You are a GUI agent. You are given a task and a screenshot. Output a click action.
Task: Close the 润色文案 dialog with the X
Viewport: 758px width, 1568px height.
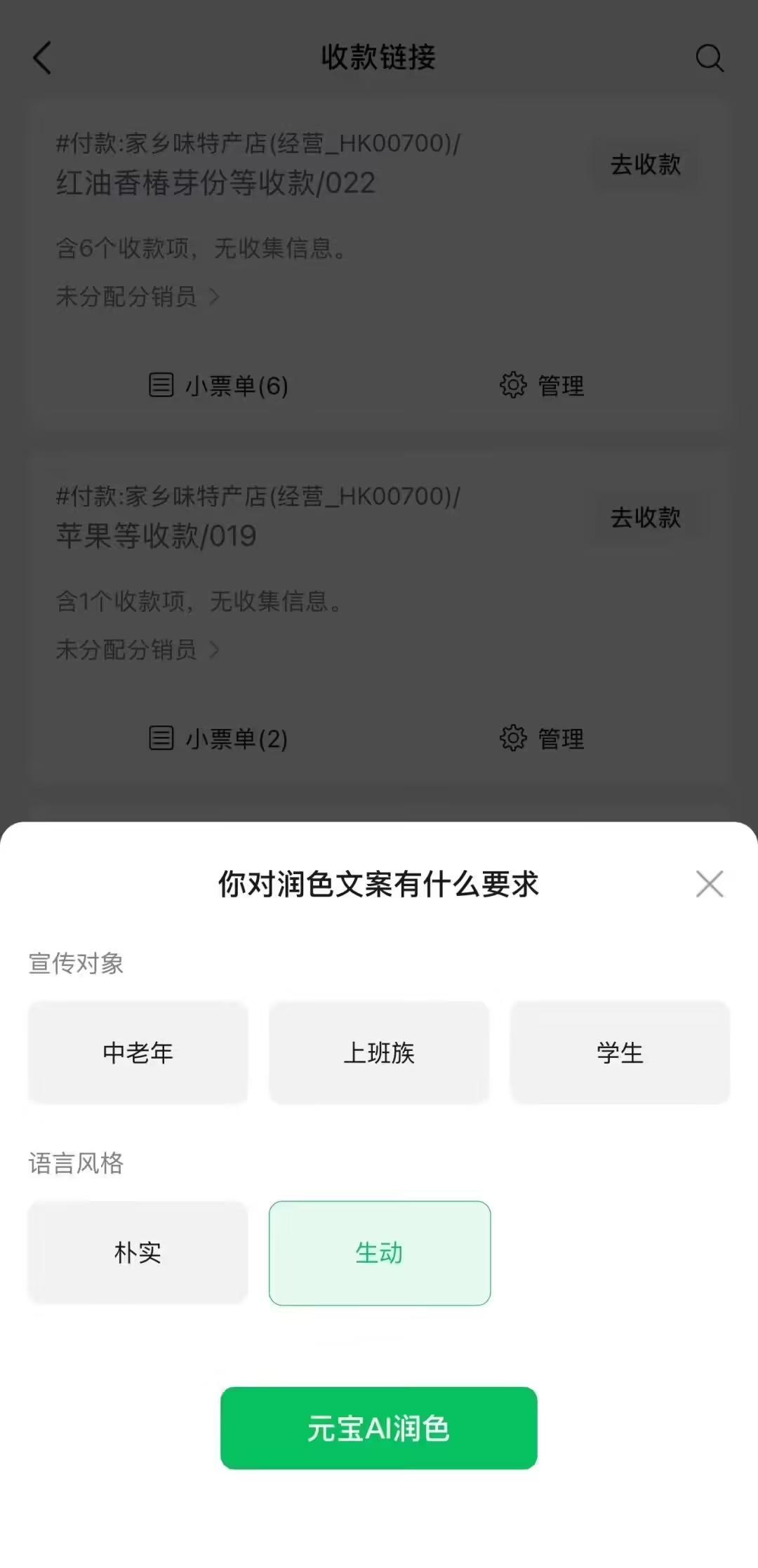point(710,884)
